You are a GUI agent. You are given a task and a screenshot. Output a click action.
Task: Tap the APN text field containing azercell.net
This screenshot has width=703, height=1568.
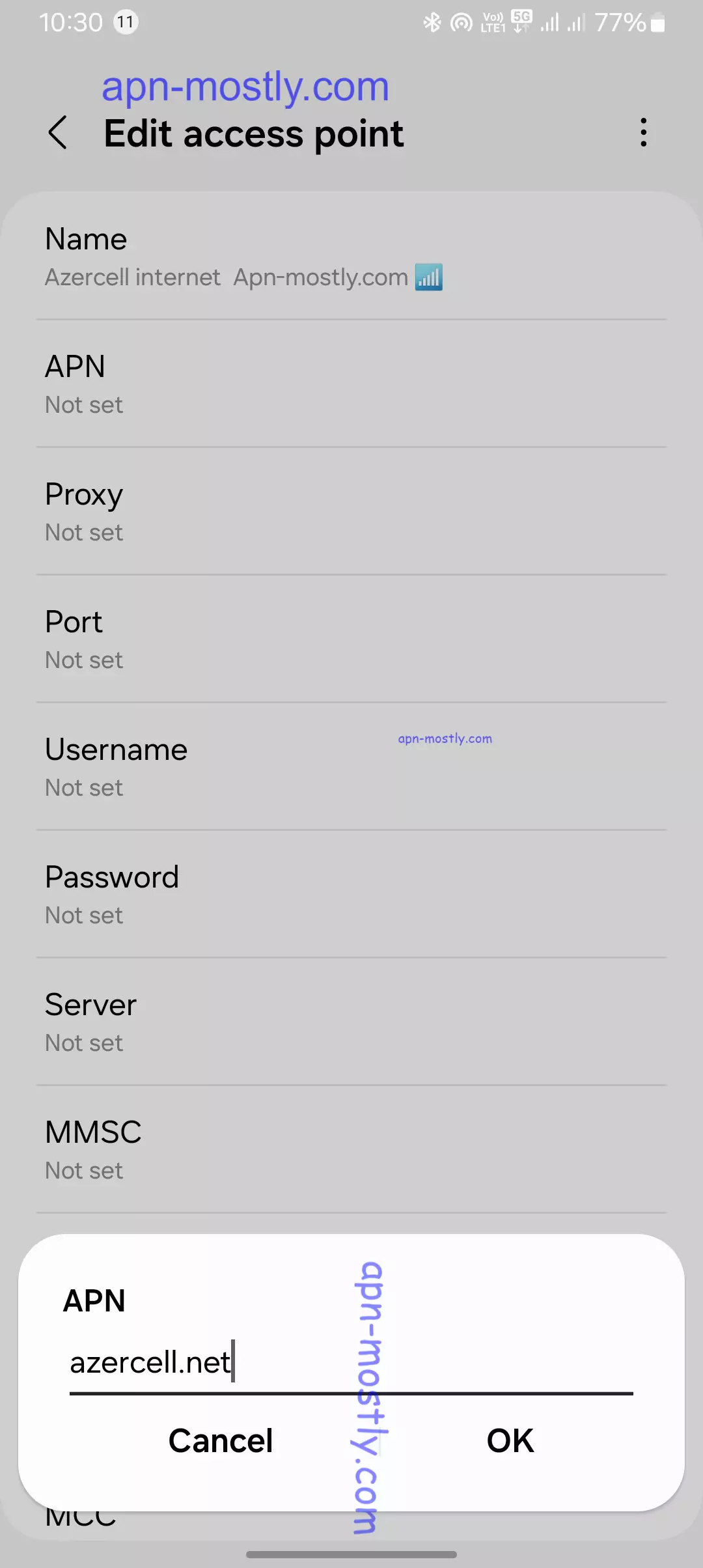click(x=350, y=1363)
